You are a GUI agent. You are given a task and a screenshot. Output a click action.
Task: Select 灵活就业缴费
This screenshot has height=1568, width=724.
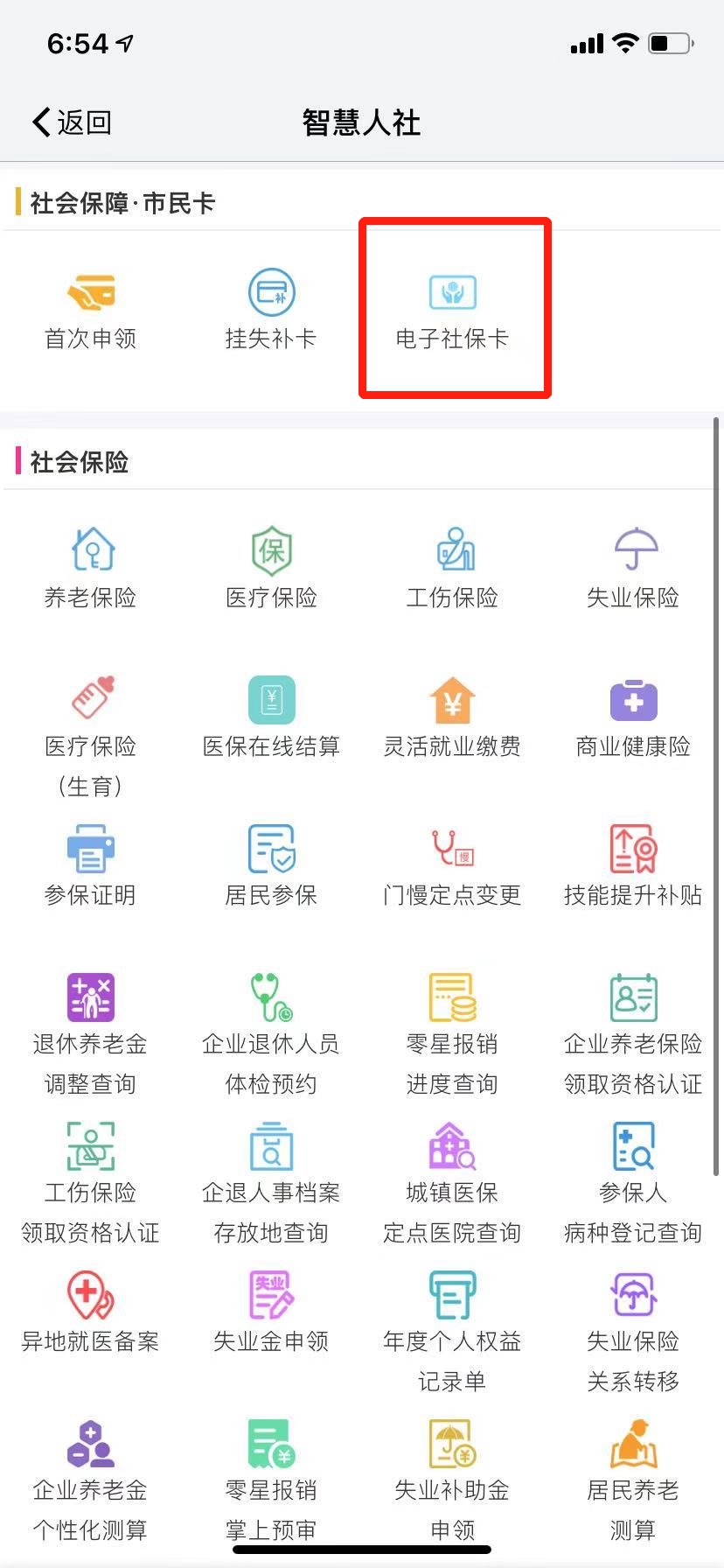coord(452,717)
